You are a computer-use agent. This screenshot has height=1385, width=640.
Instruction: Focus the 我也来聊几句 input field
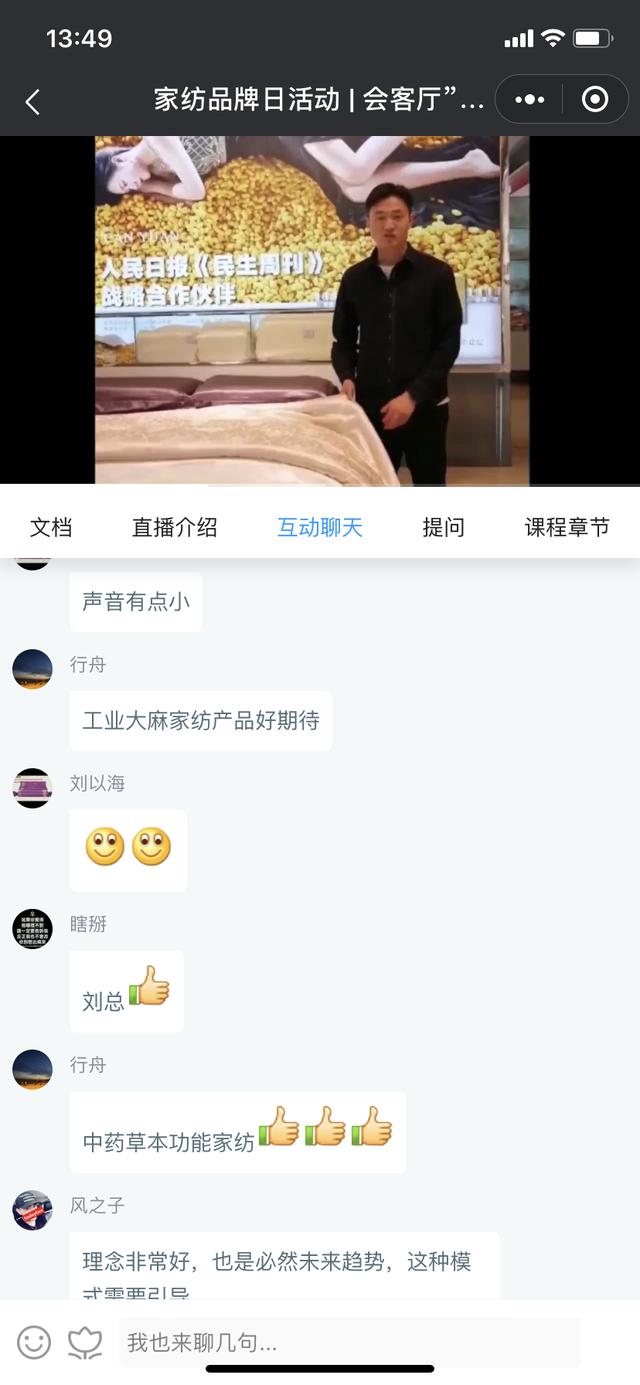[x=350, y=1342]
